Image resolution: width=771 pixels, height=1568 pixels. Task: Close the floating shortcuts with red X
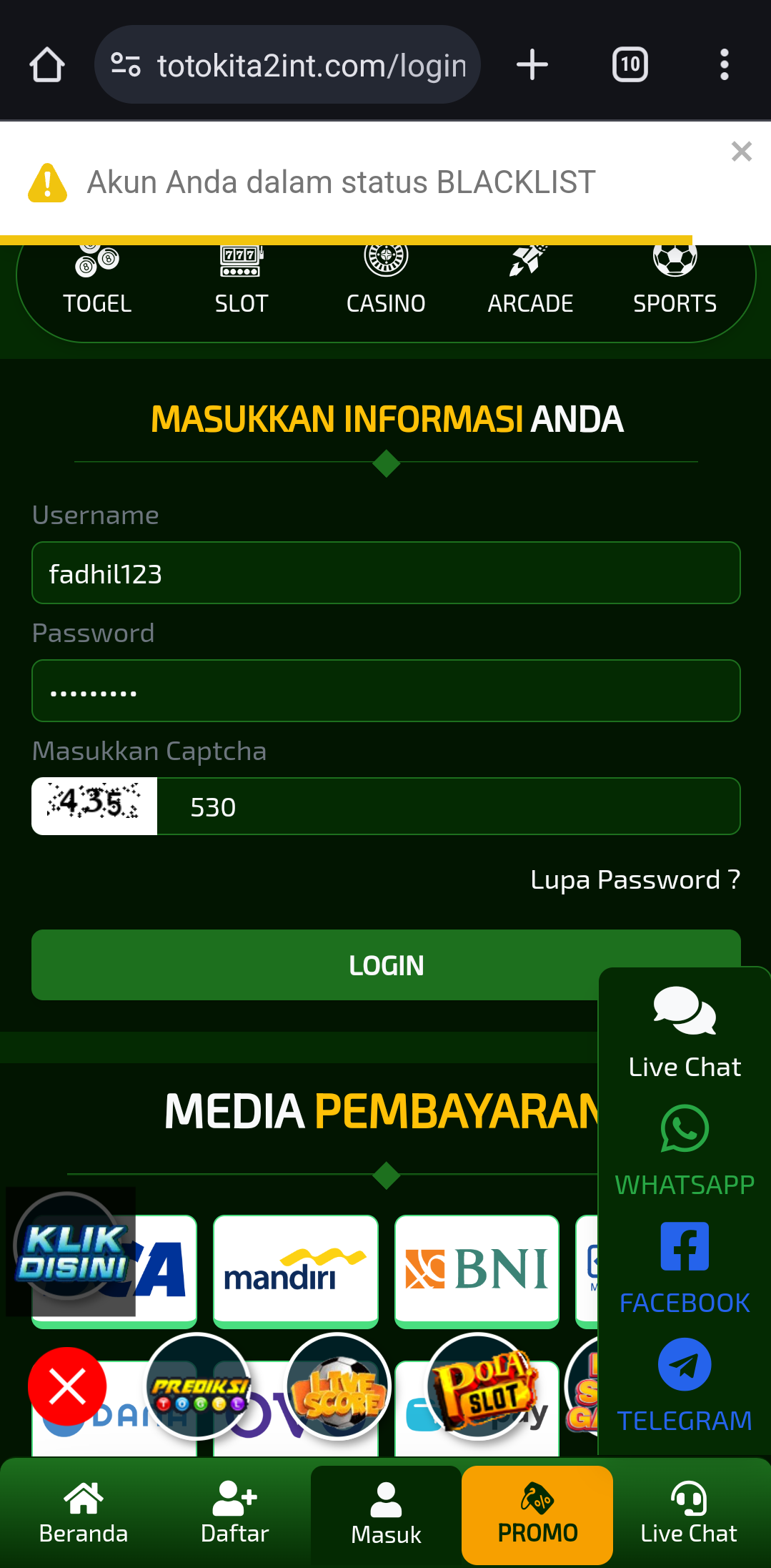[67, 1386]
